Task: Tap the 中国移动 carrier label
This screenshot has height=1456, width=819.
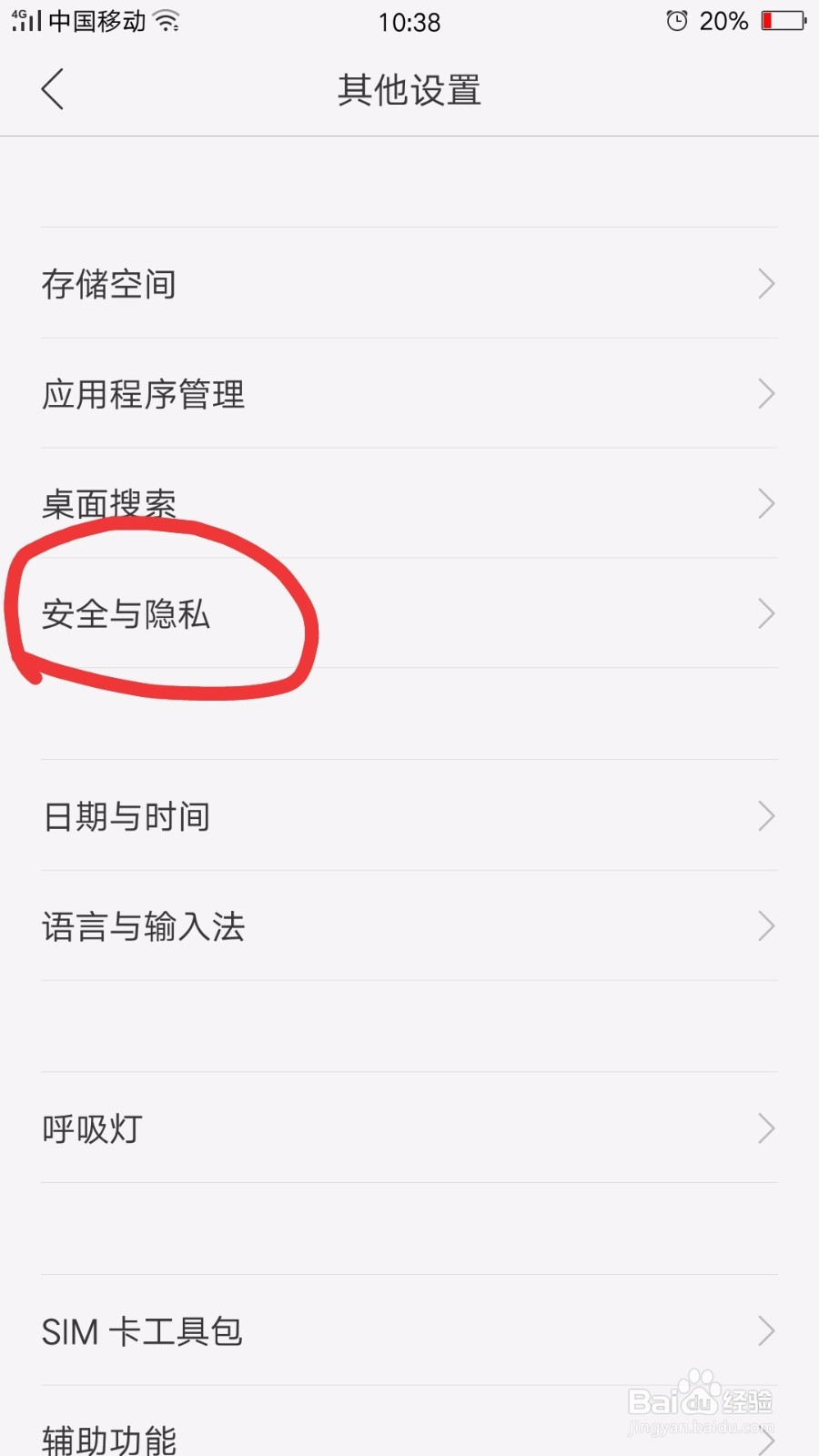Action: 96,20
